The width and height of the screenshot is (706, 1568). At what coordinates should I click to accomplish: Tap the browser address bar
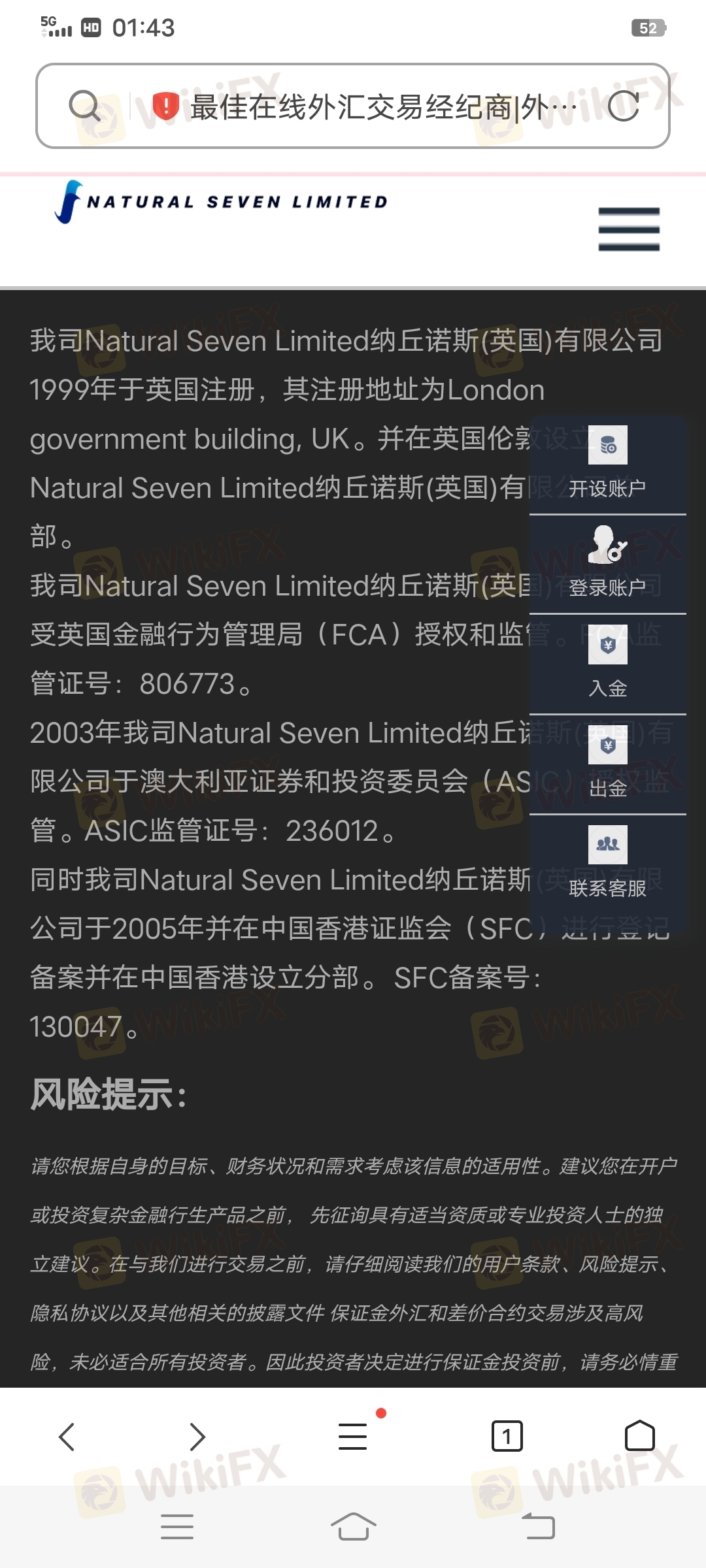pyautogui.click(x=379, y=106)
